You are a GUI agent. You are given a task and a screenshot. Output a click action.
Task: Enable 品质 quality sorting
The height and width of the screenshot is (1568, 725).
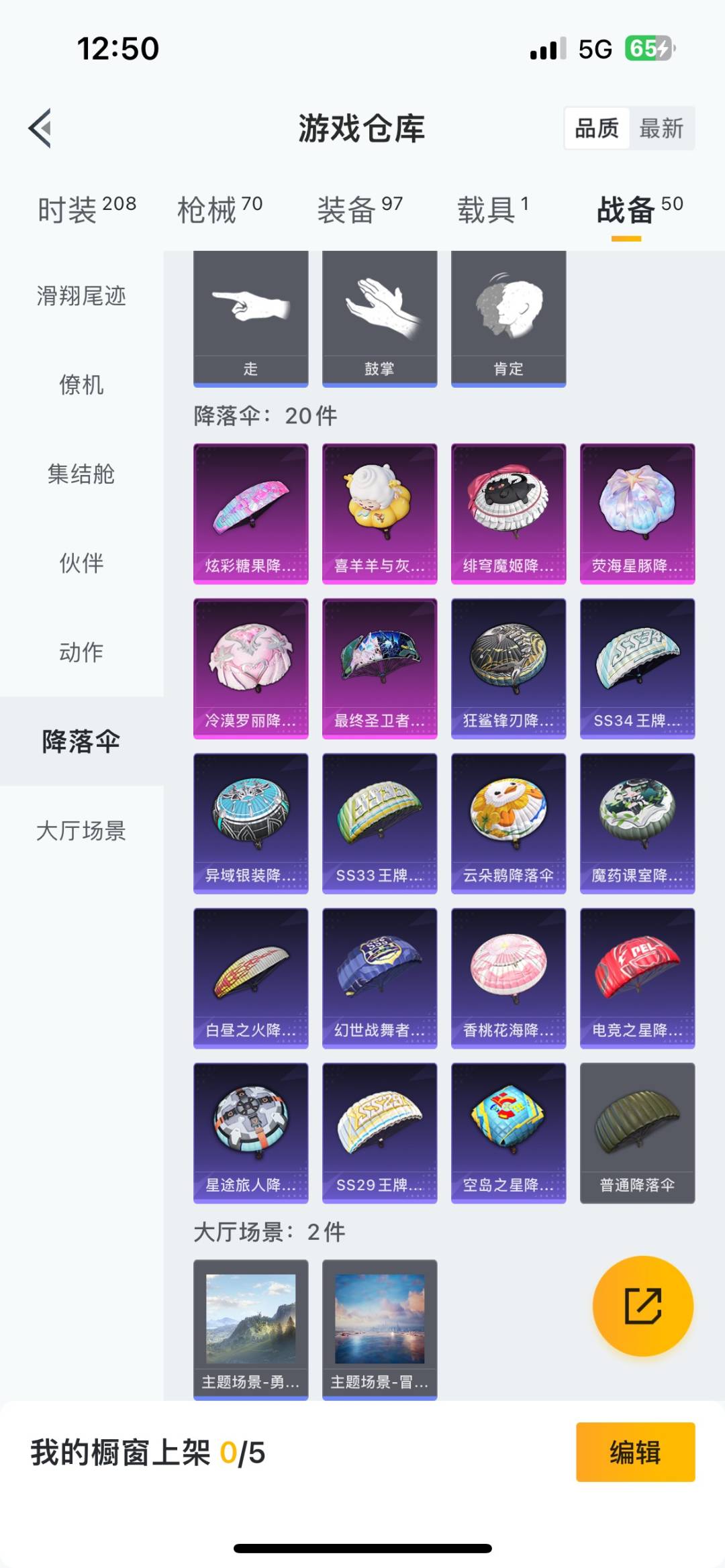pyautogui.click(x=597, y=129)
